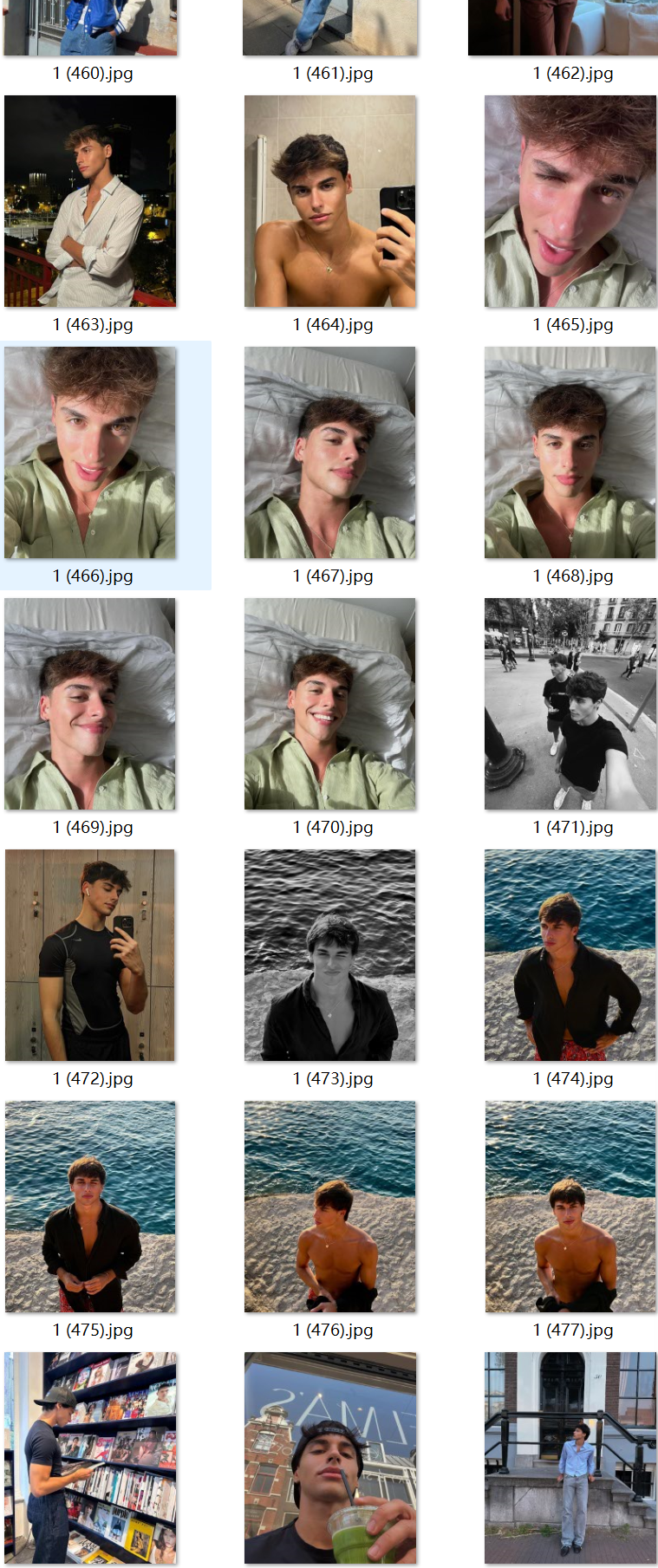Open the file 1 (468).jpg
658x1568 pixels.
570,452
